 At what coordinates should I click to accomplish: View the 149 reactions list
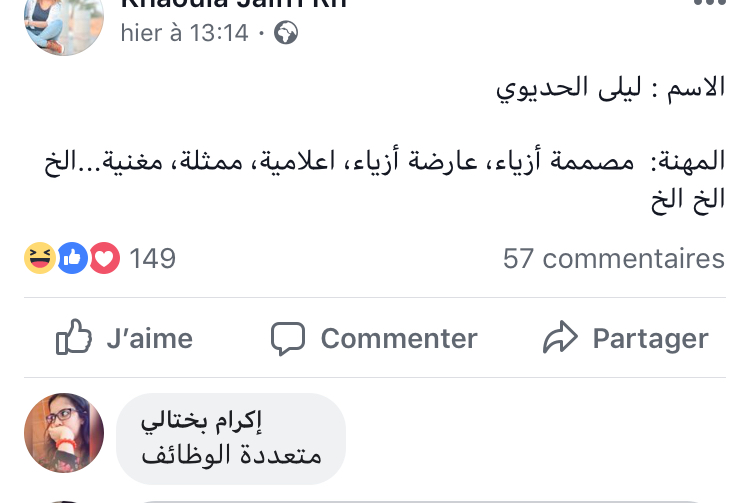pos(100,259)
